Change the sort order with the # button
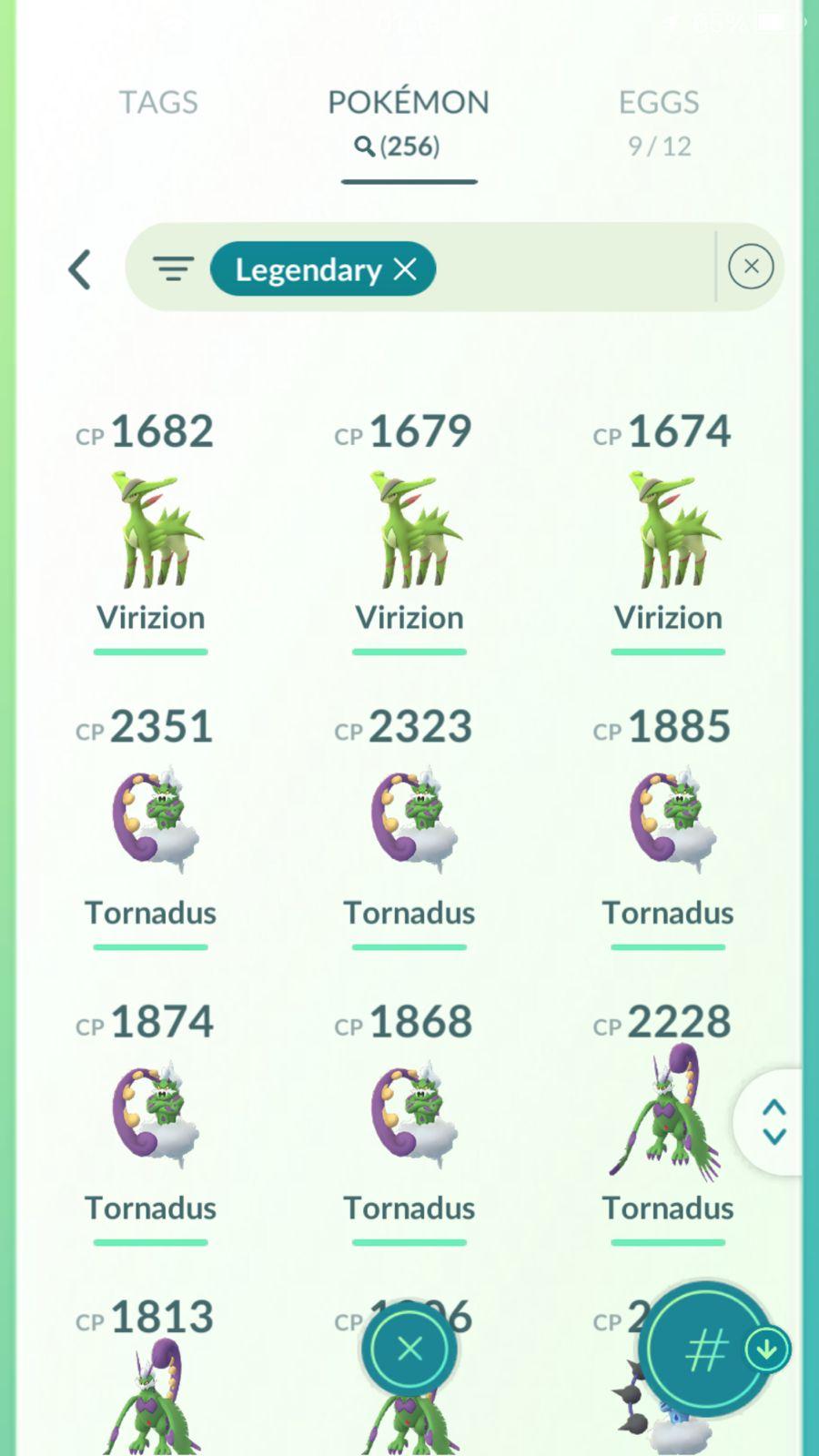The image size is (819, 1456). 705,1350
